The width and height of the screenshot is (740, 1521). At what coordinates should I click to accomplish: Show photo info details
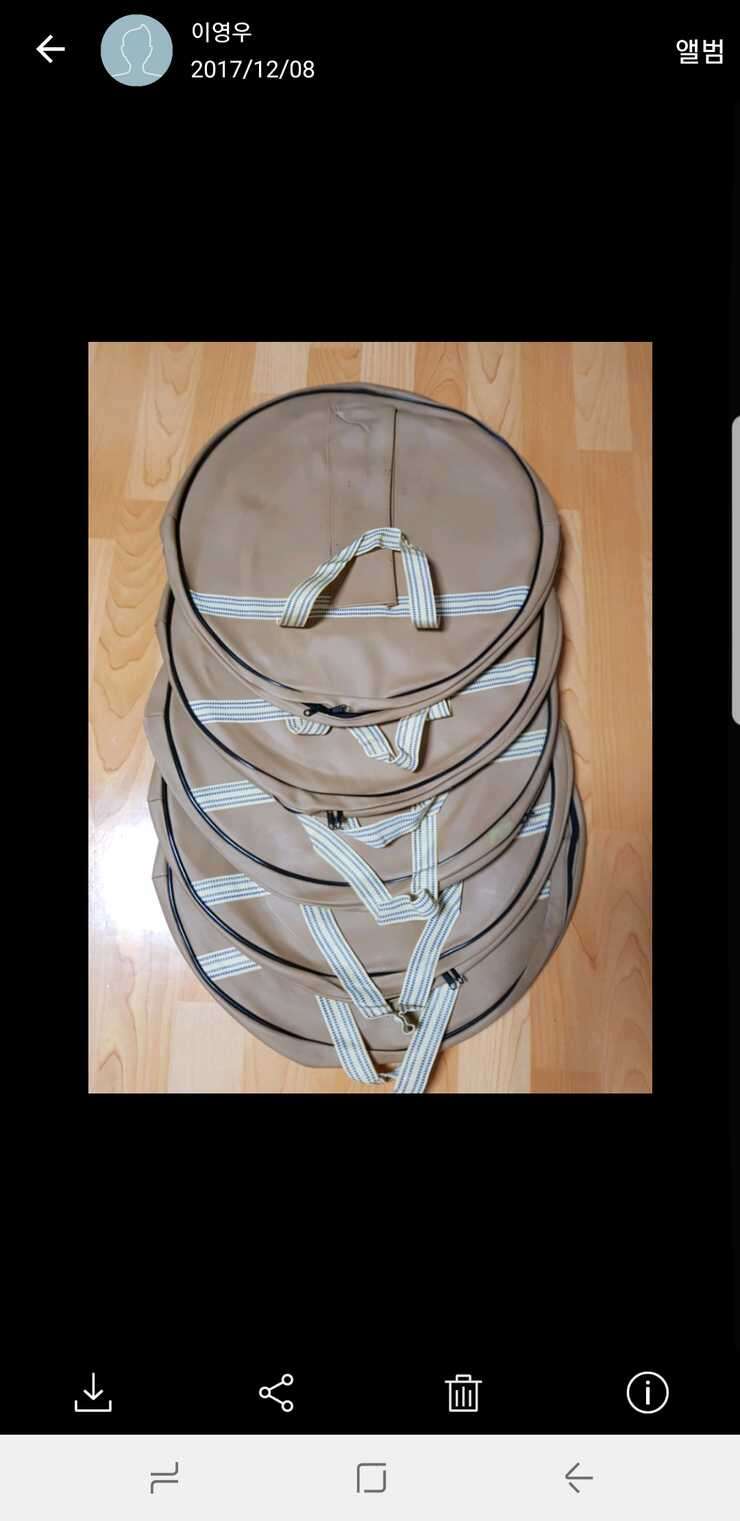pyautogui.click(x=647, y=1392)
